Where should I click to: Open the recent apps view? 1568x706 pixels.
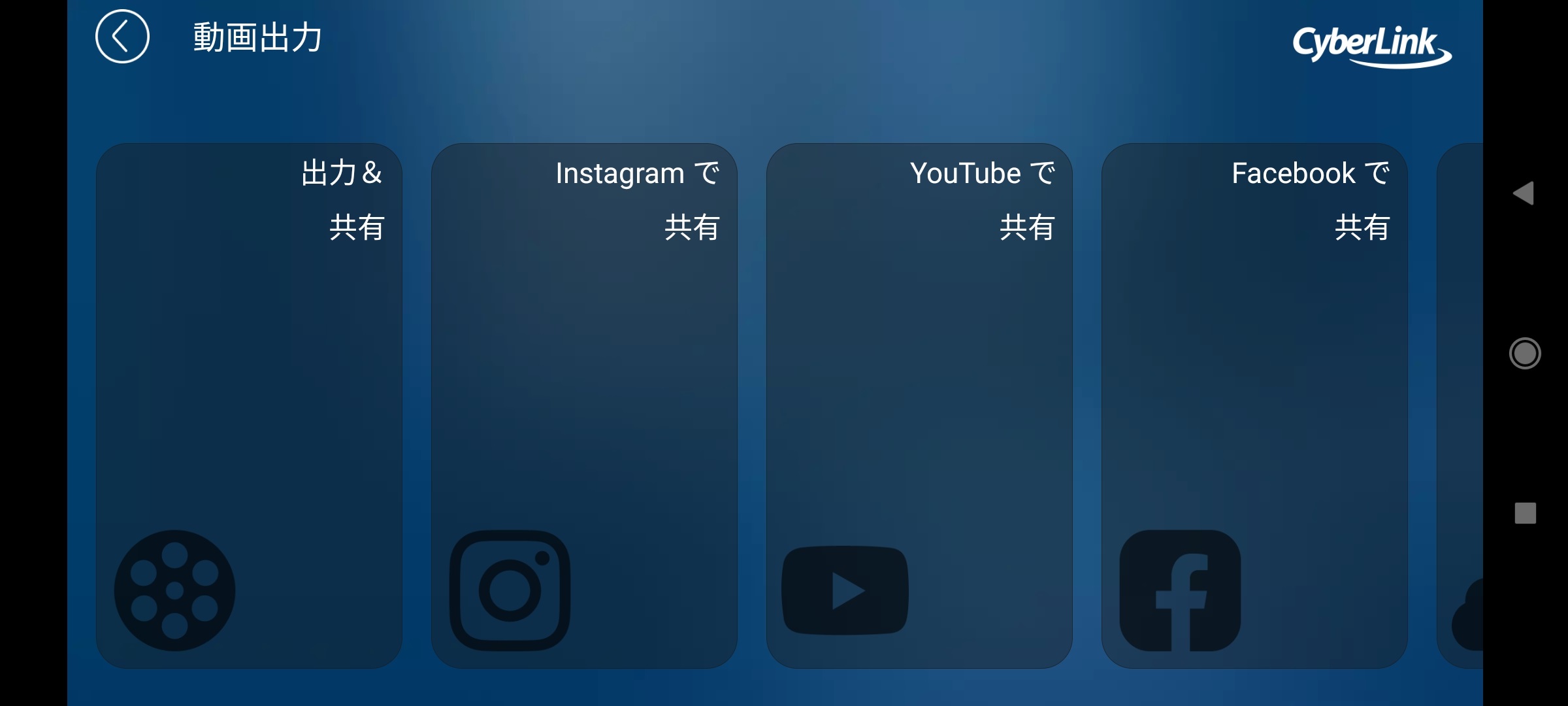[x=1525, y=513]
